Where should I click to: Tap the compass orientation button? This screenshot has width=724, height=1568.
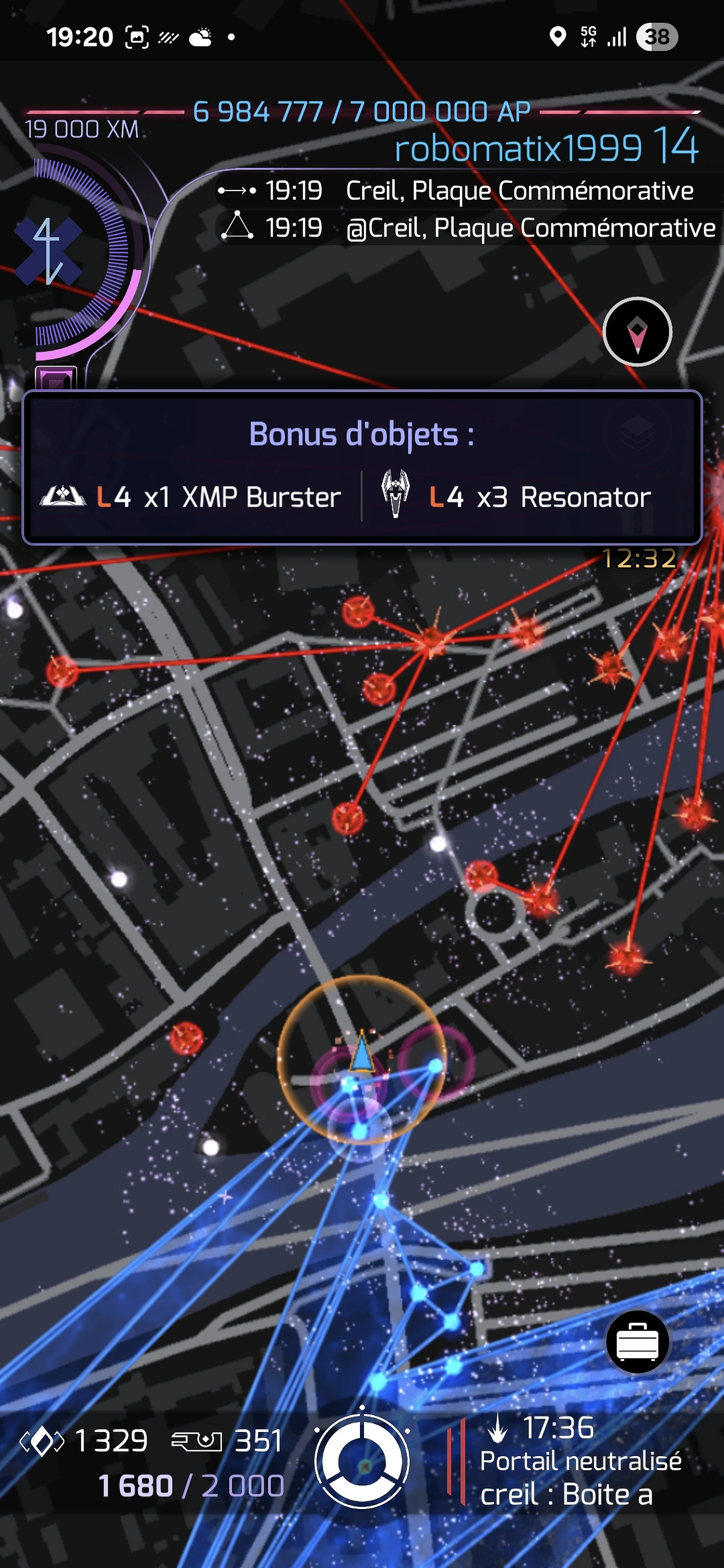(x=637, y=332)
